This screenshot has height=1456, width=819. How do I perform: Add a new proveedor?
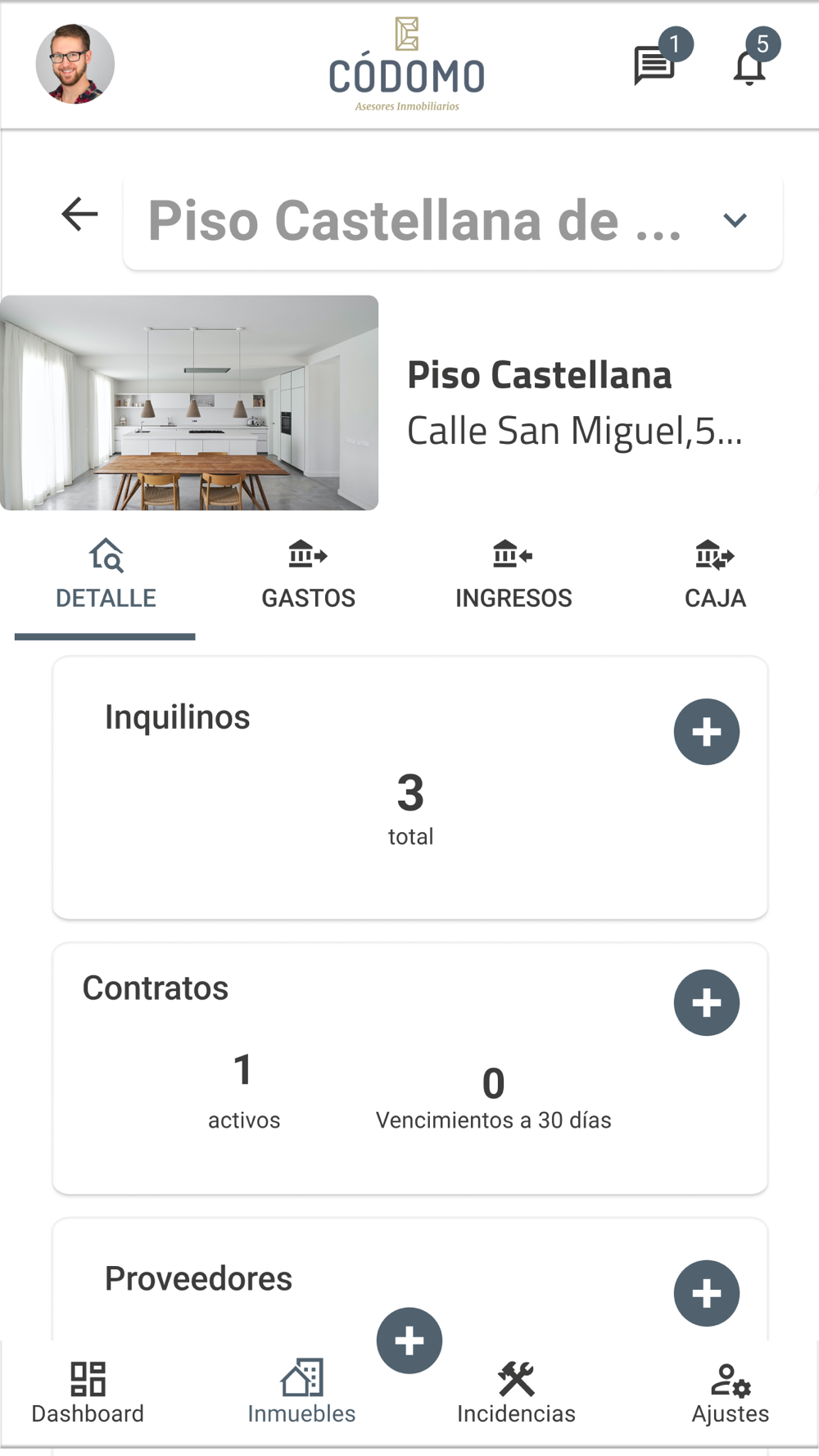707,1293
